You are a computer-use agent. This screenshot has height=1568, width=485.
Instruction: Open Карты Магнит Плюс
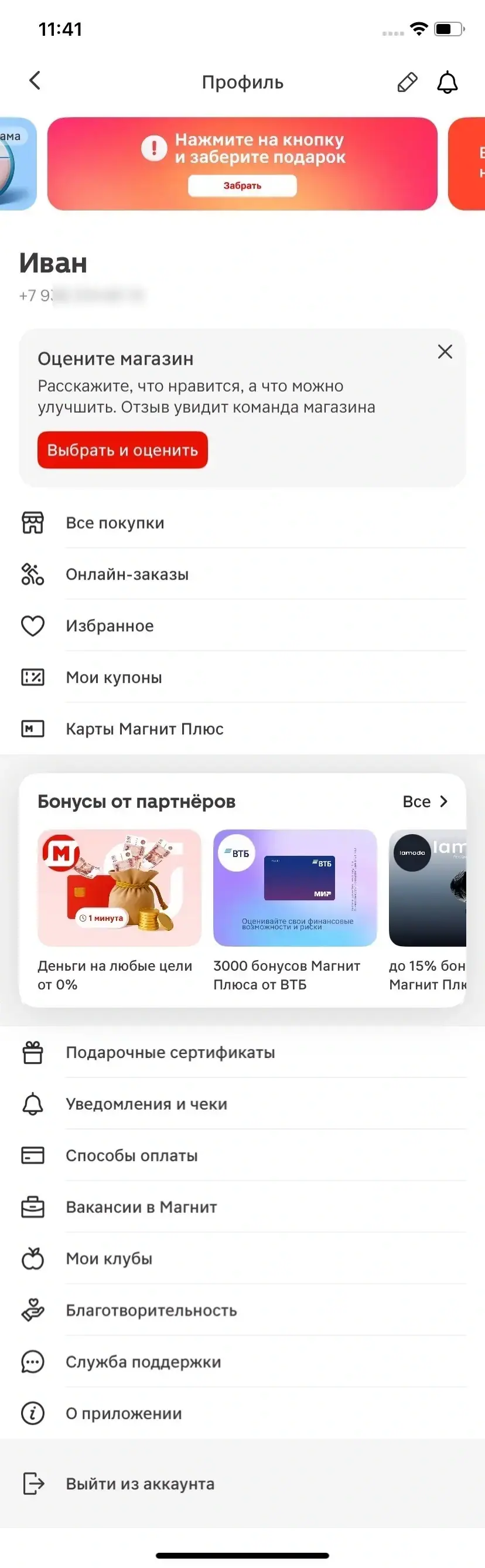coord(144,729)
